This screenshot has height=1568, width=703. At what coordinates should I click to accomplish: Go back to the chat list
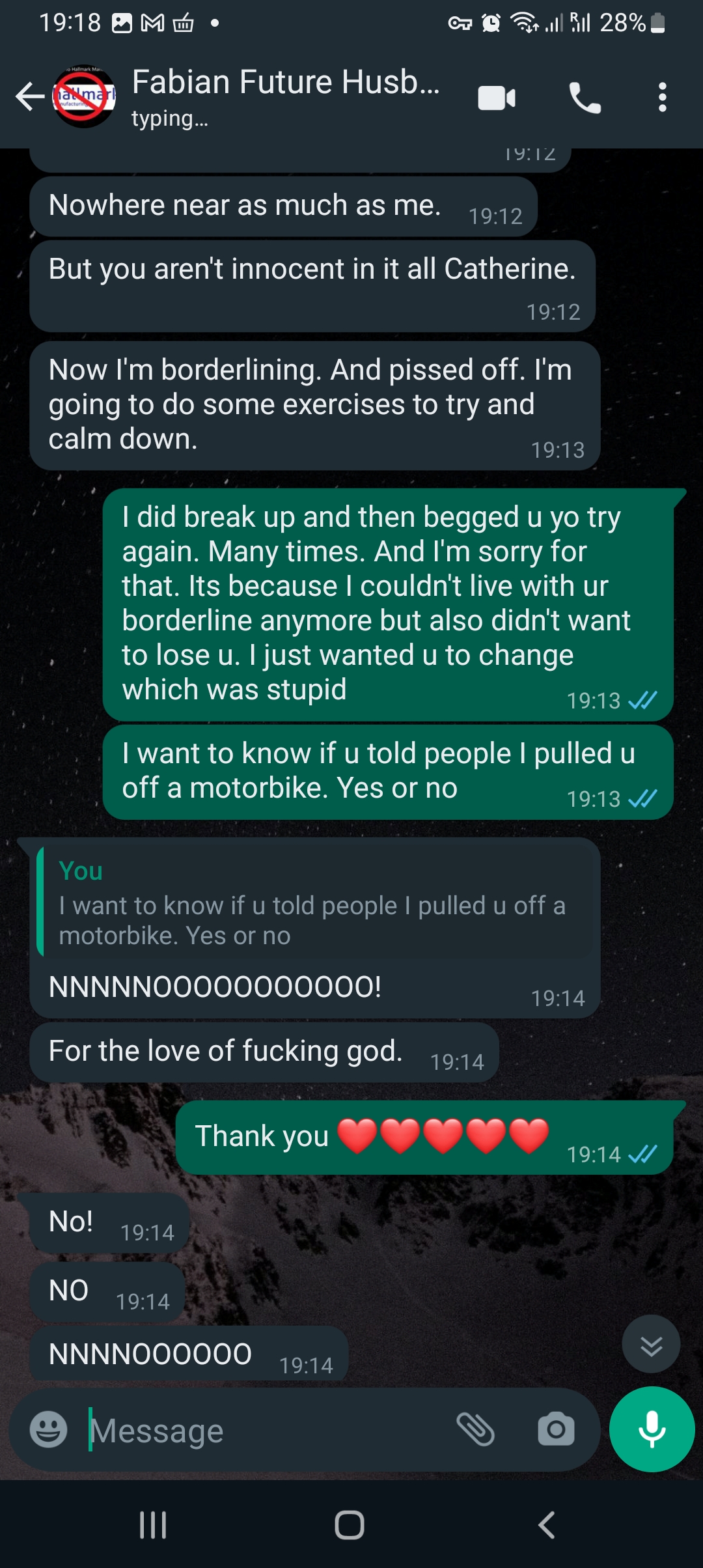[x=29, y=97]
